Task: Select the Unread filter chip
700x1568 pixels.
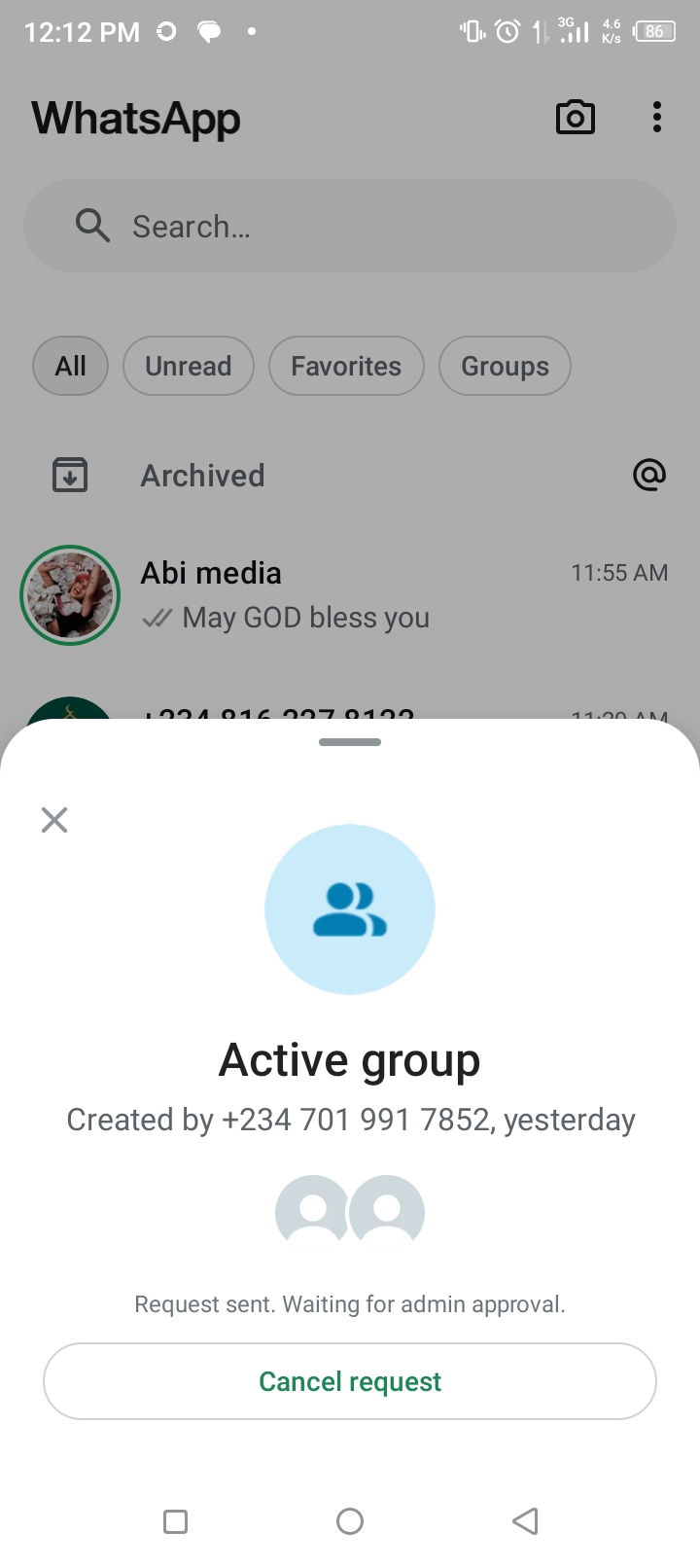Action: 189,366
